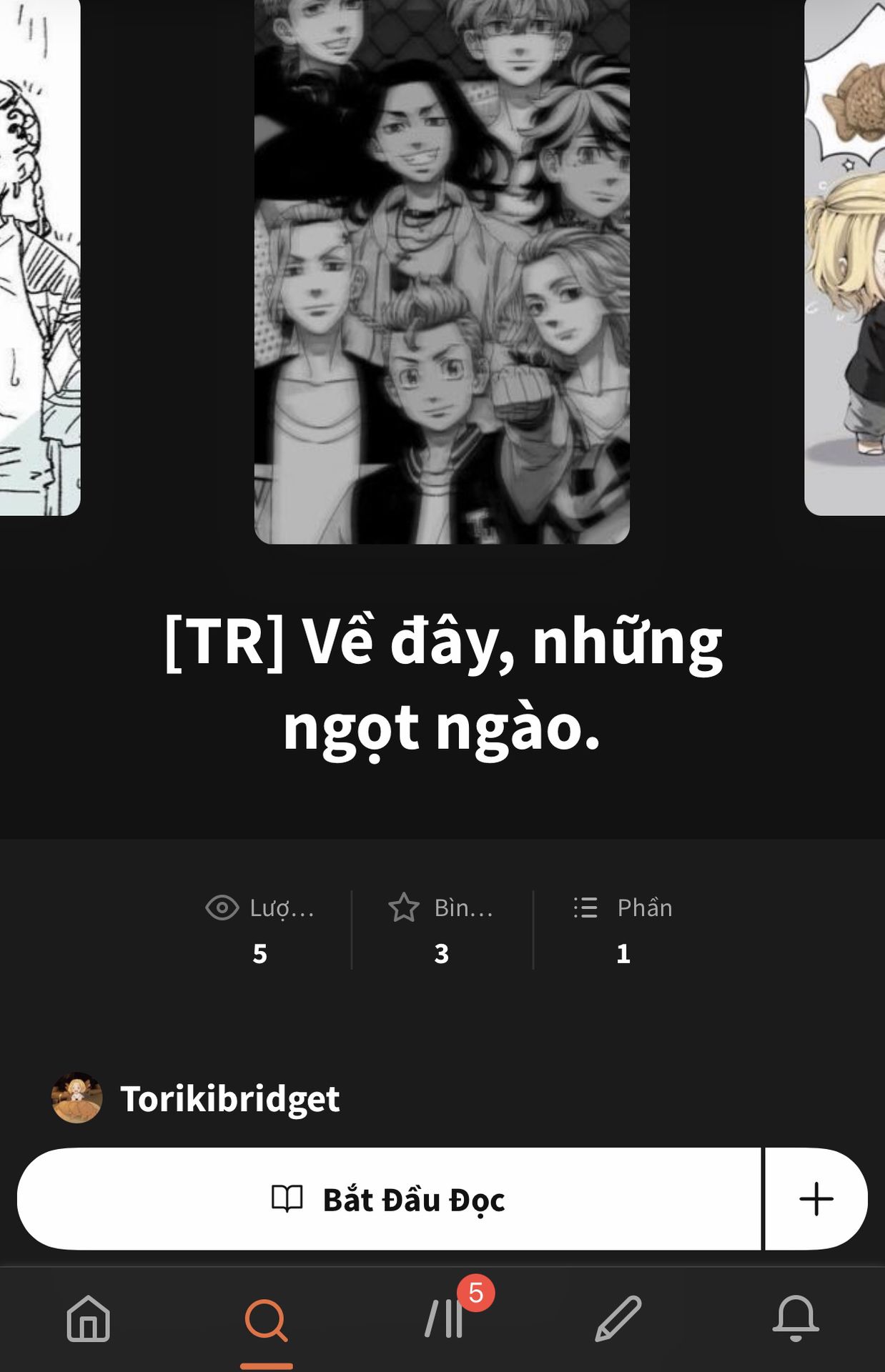Select the previous story cover on left

click(39, 257)
